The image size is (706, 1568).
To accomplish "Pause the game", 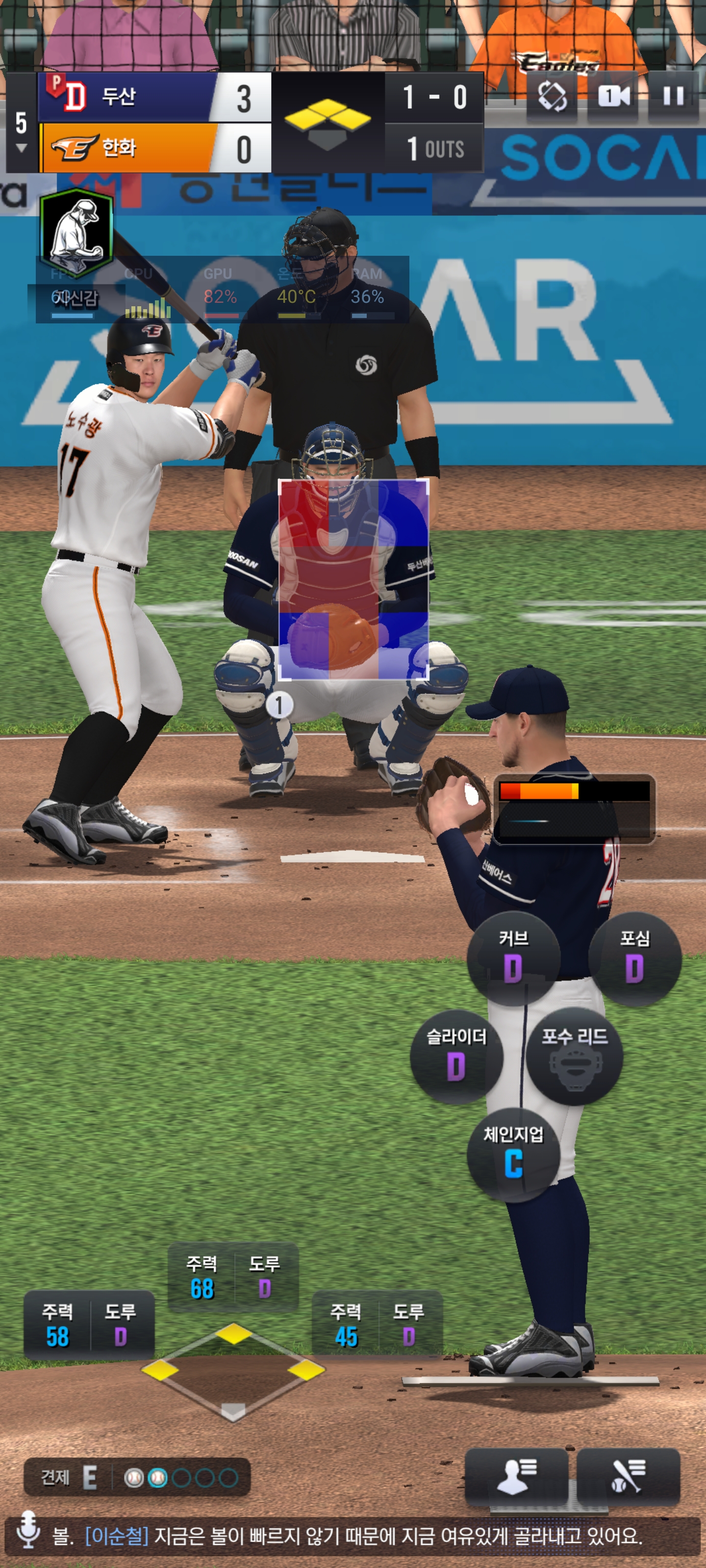I will coord(673,96).
